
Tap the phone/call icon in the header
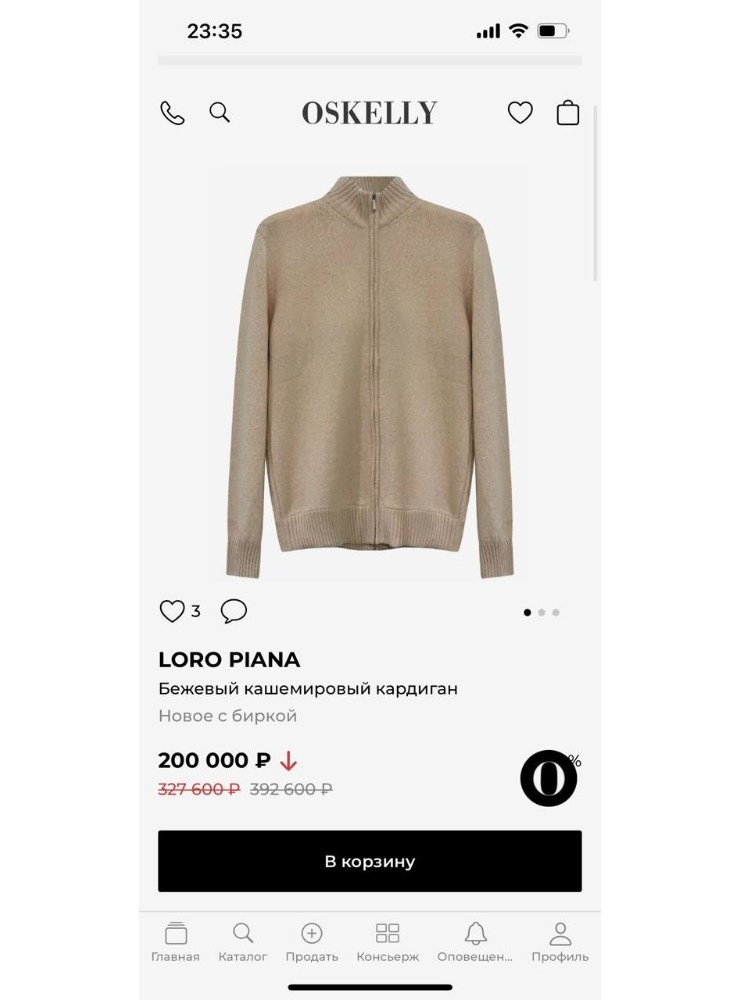[174, 113]
